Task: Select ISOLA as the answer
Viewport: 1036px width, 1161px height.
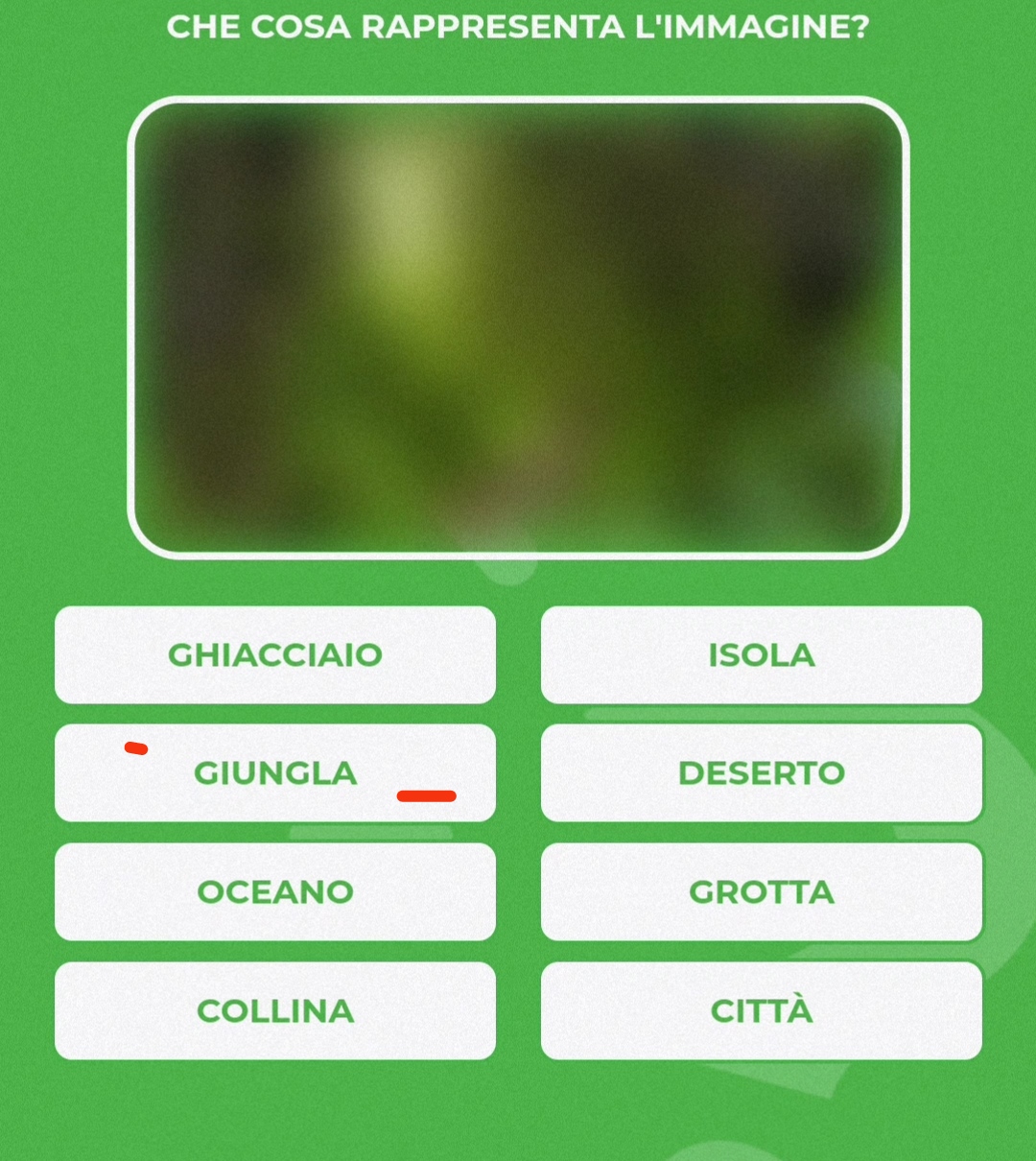Action: 761,654
